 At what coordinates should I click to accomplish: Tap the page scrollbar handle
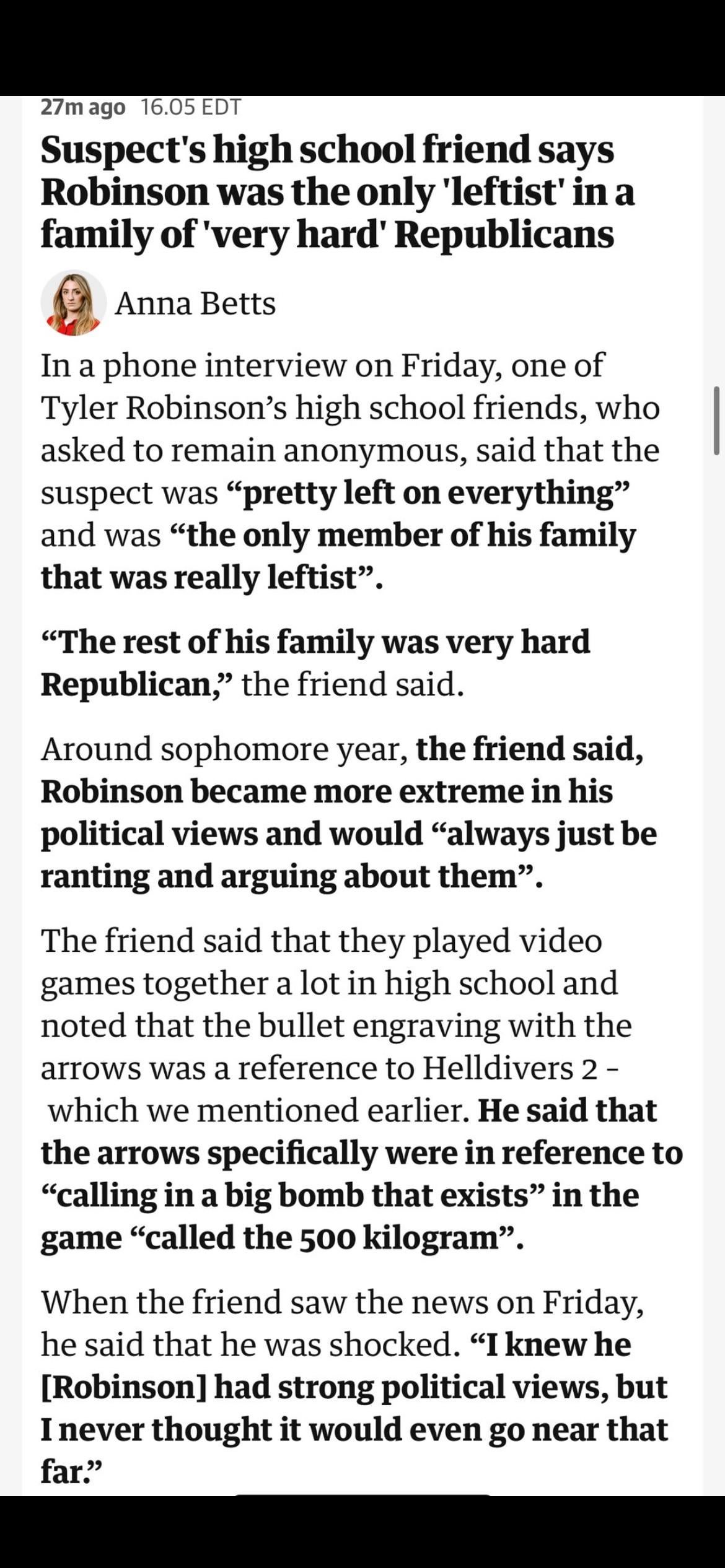click(x=717, y=420)
